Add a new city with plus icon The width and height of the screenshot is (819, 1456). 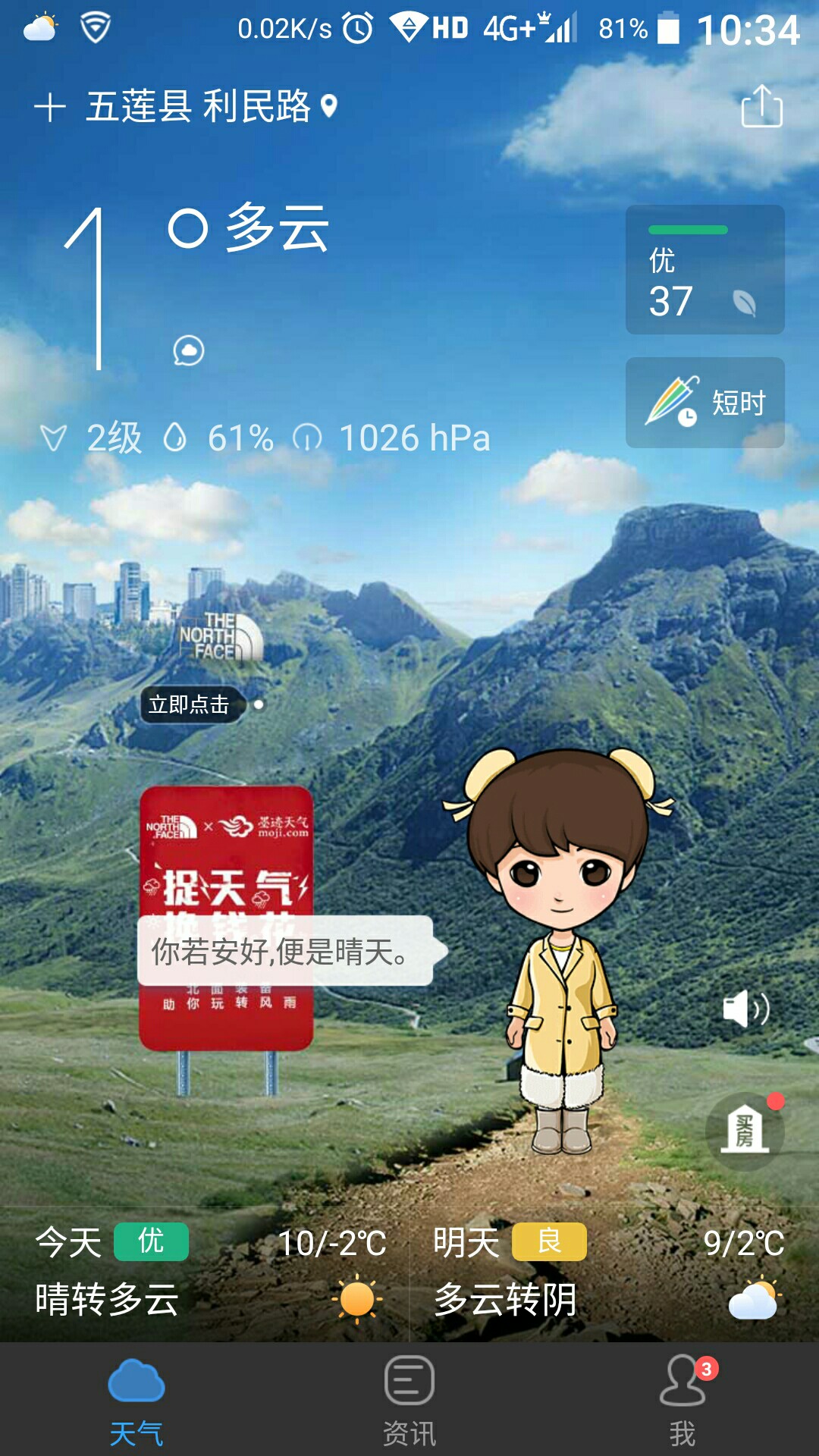pos(50,107)
